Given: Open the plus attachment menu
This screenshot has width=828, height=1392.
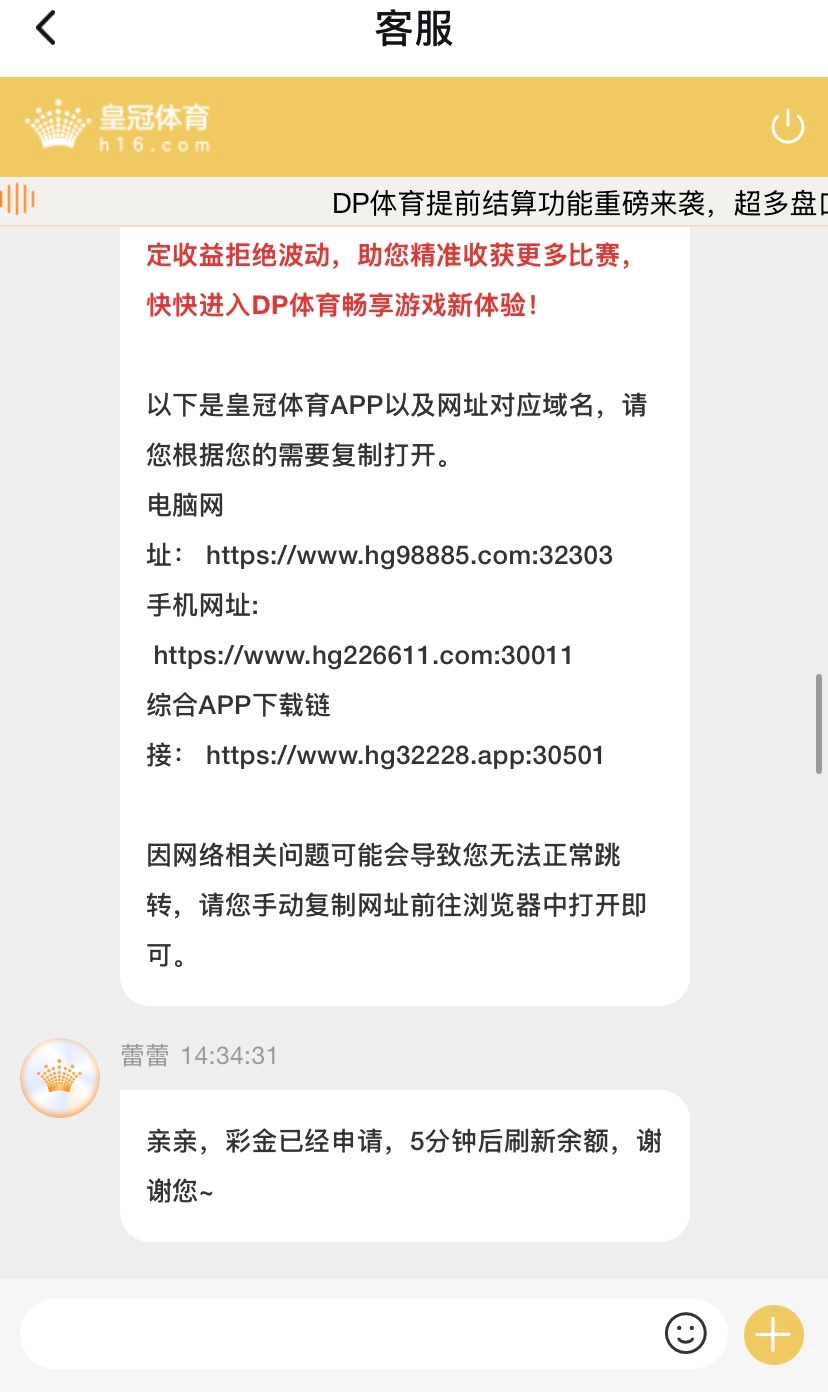Looking at the screenshot, I should 773,1335.
